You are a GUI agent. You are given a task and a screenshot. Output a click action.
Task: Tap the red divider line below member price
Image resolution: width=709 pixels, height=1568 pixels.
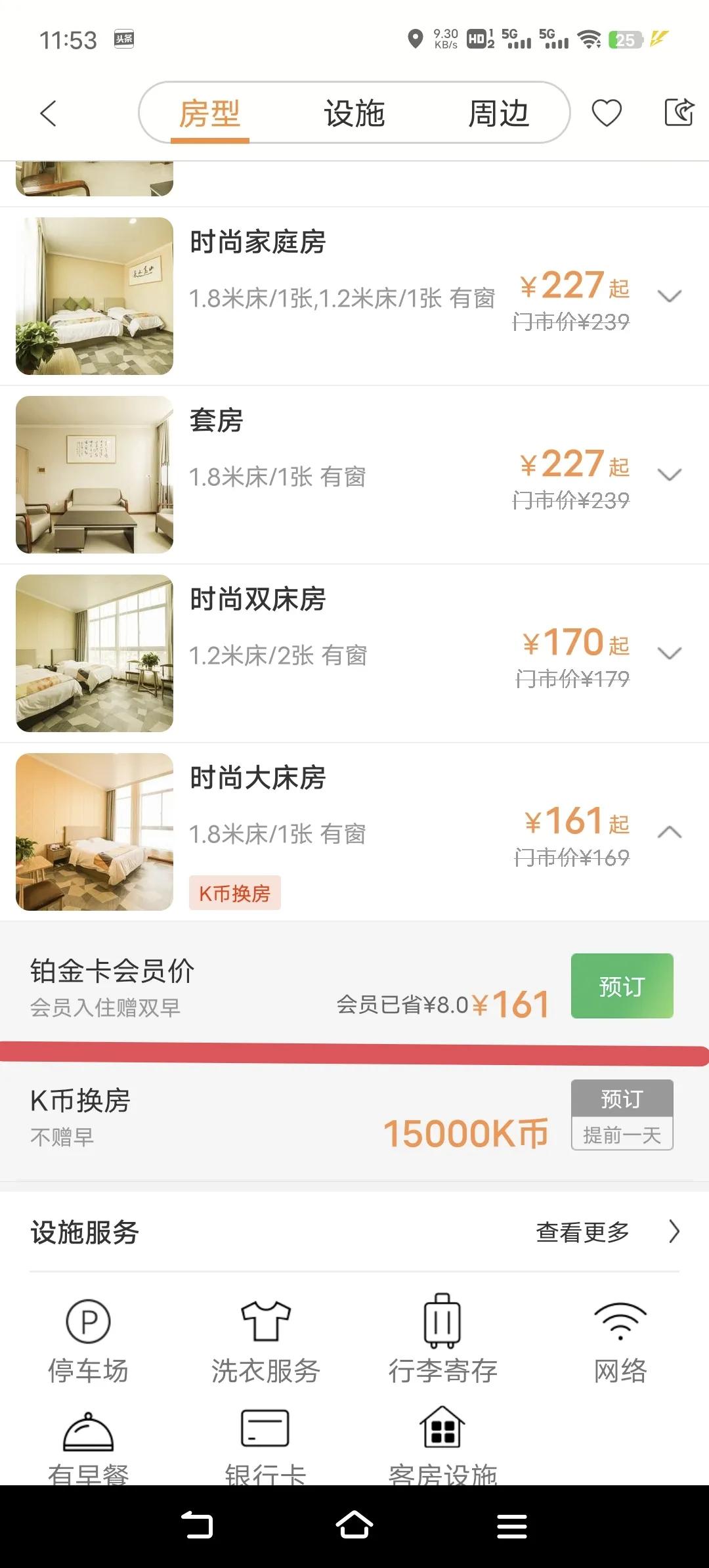point(354,1048)
